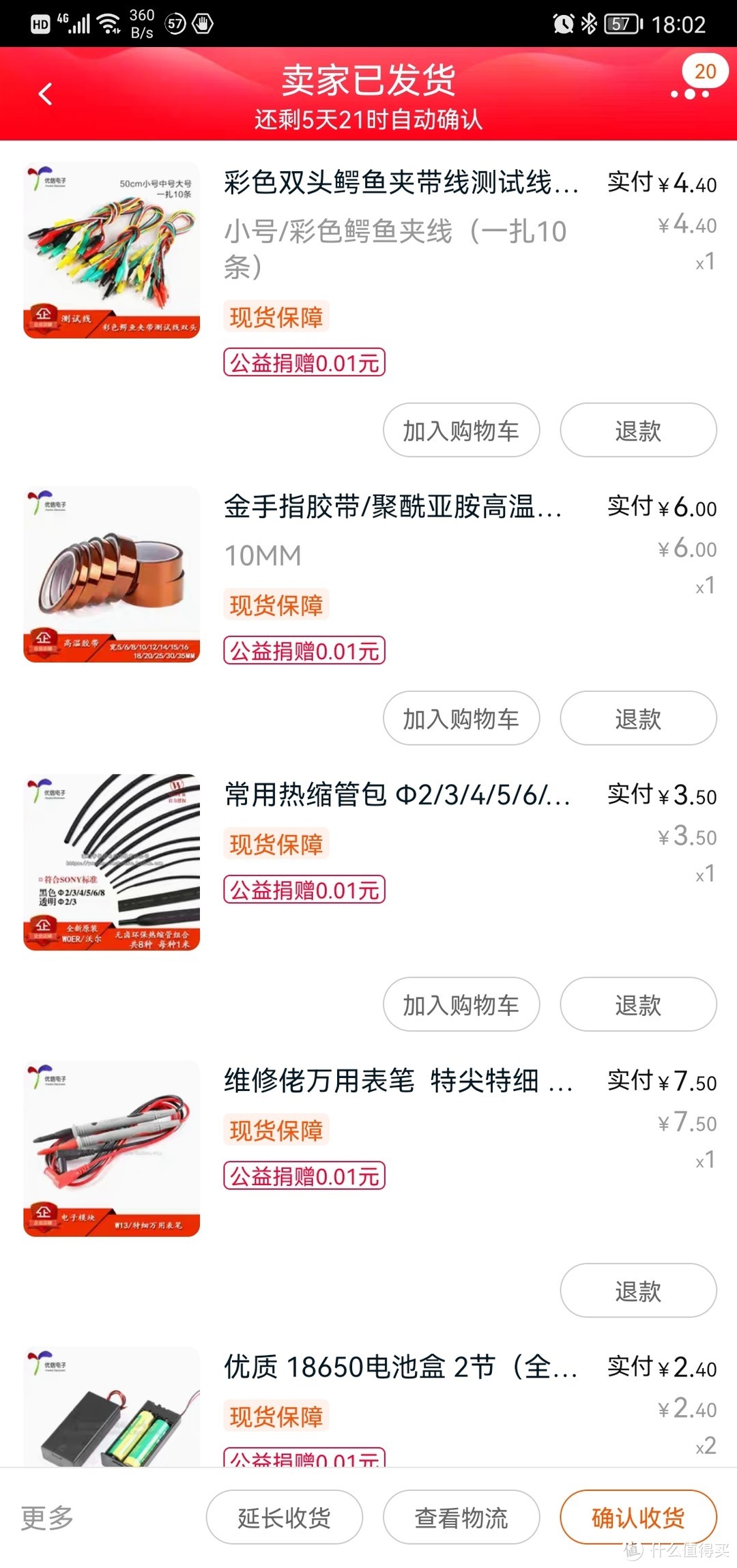The image size is (737, 1568).
Task: Request refund for the multimeter probes
Action: pos(637,1290)
